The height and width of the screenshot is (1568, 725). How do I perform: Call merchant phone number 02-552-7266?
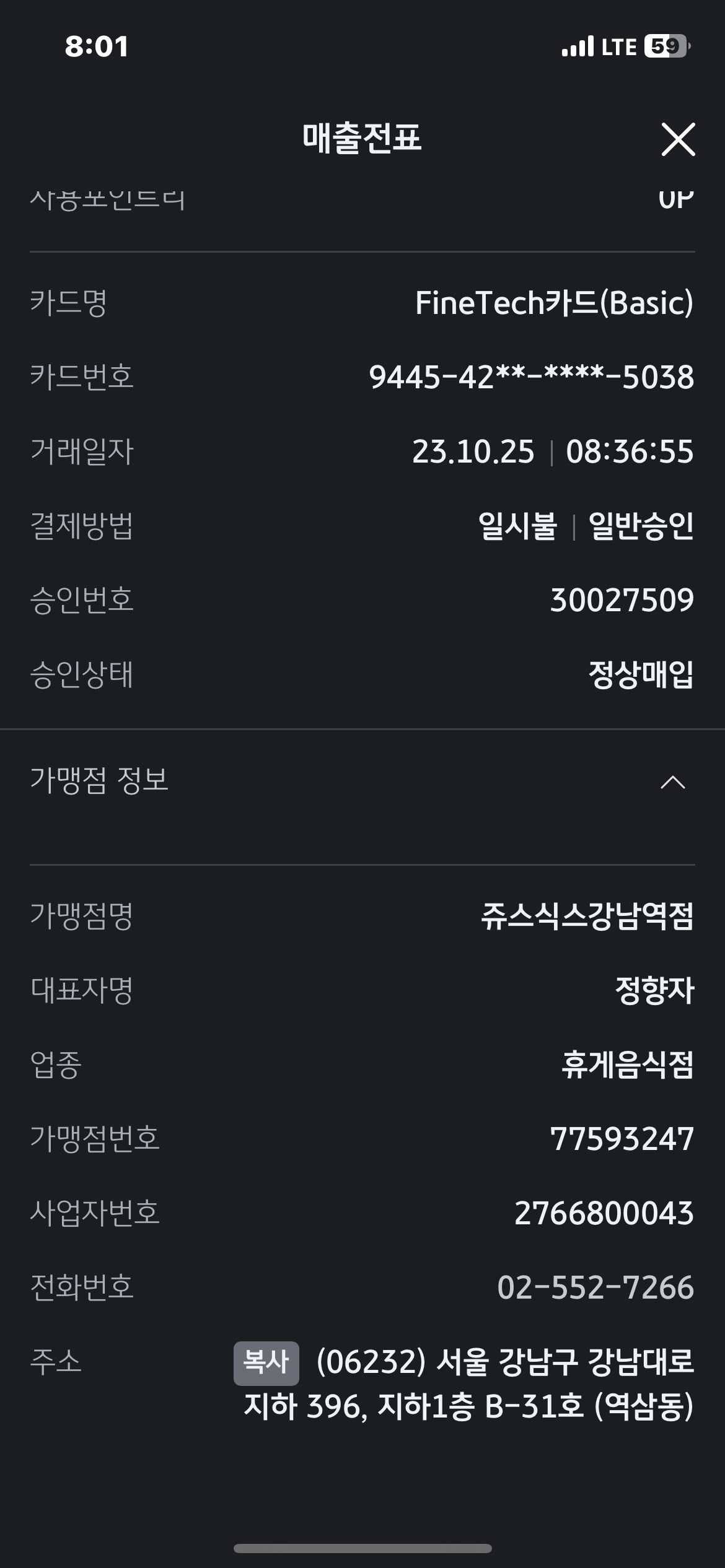(595, 1287)
